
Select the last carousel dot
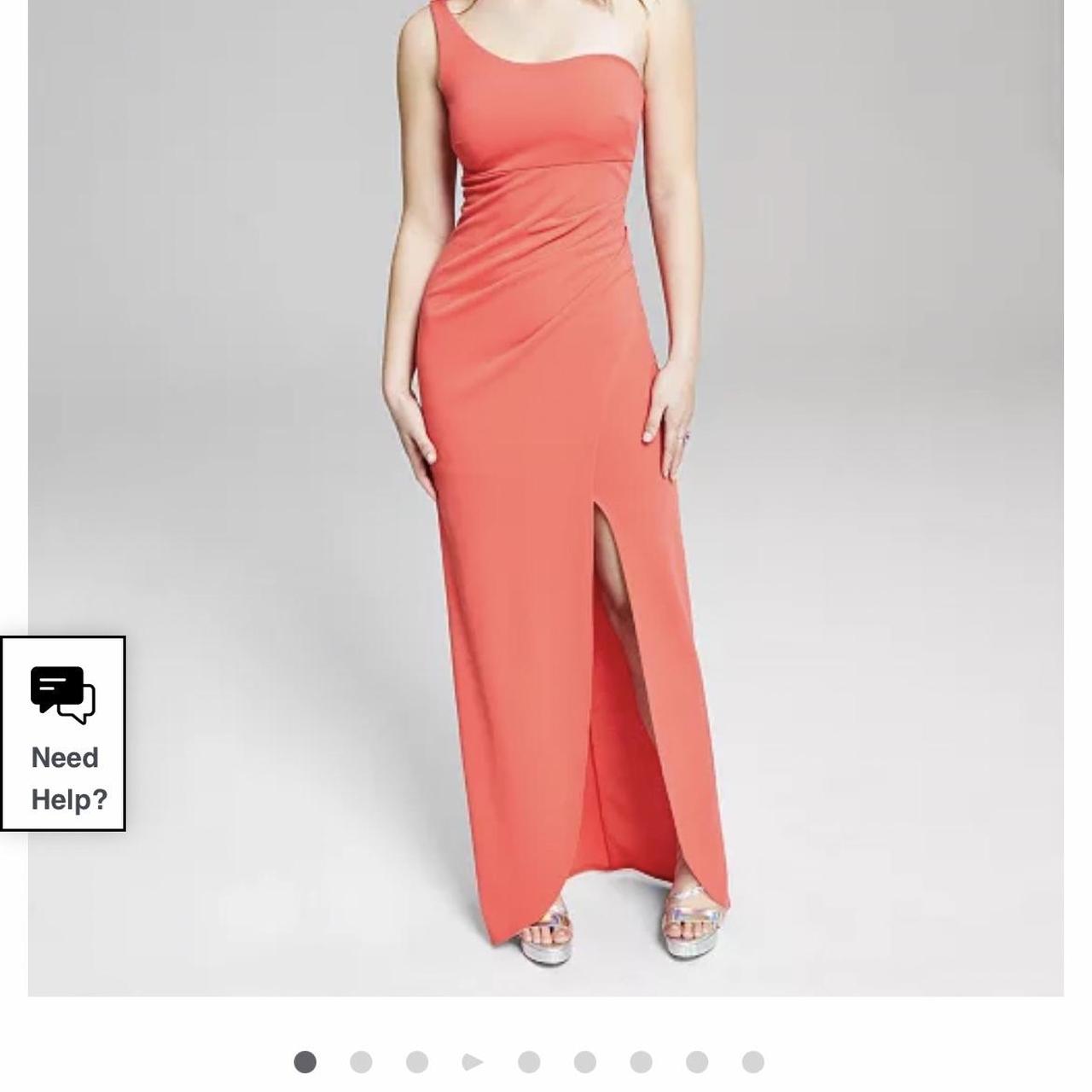[752, 1062]
